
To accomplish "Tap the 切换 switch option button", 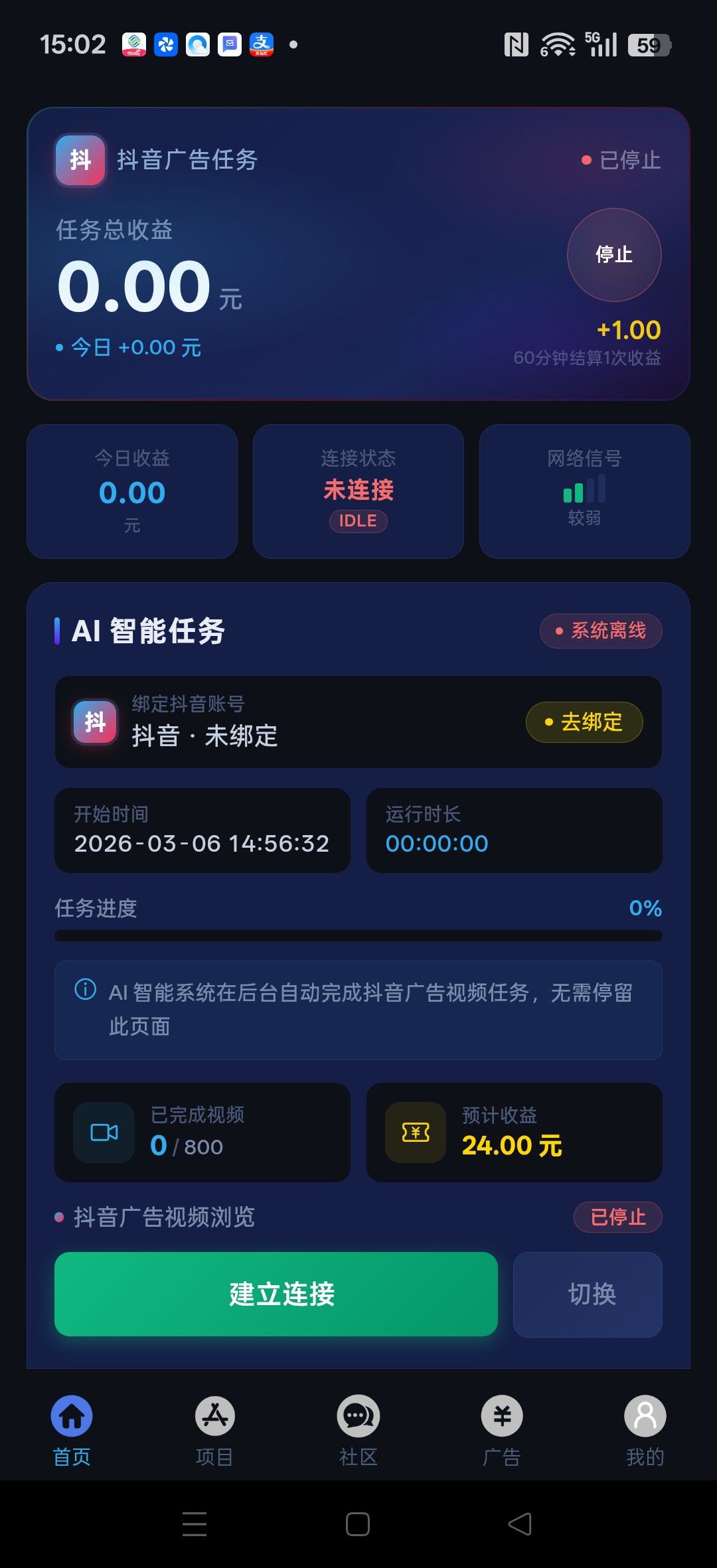I will pyautogui.click(x=588, y=1294).
